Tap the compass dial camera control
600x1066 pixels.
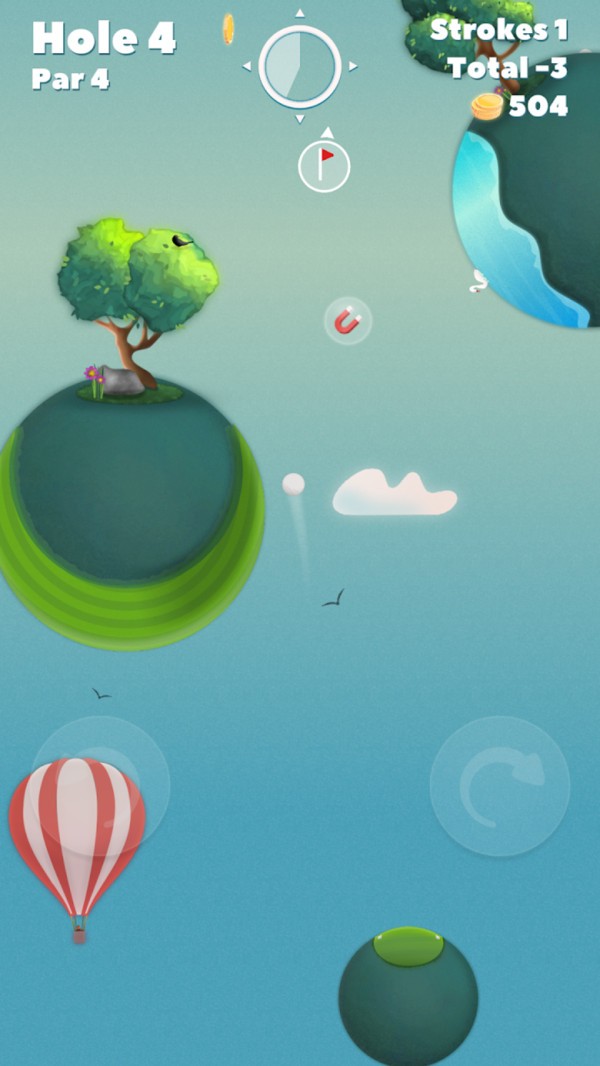pyautogui.click(x=300, y=67)
